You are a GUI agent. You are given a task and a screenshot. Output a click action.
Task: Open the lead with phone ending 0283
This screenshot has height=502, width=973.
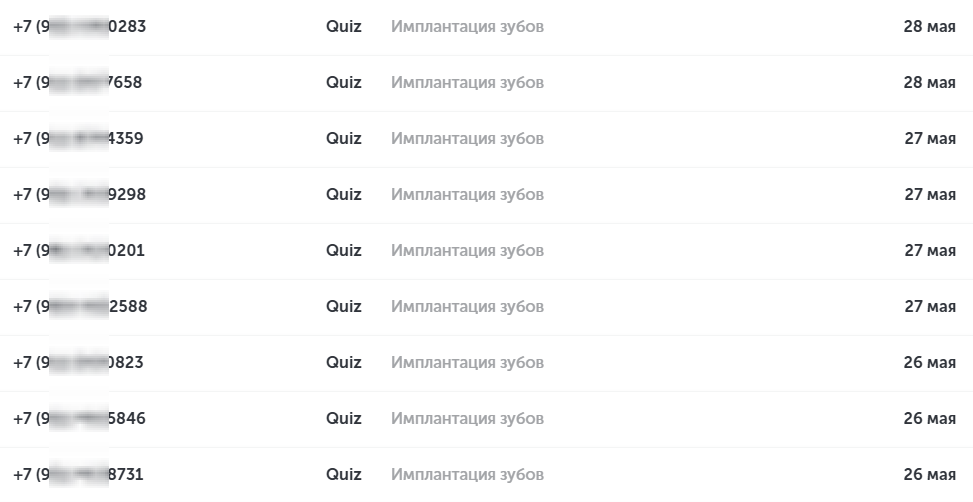click(x=80, y=27)
